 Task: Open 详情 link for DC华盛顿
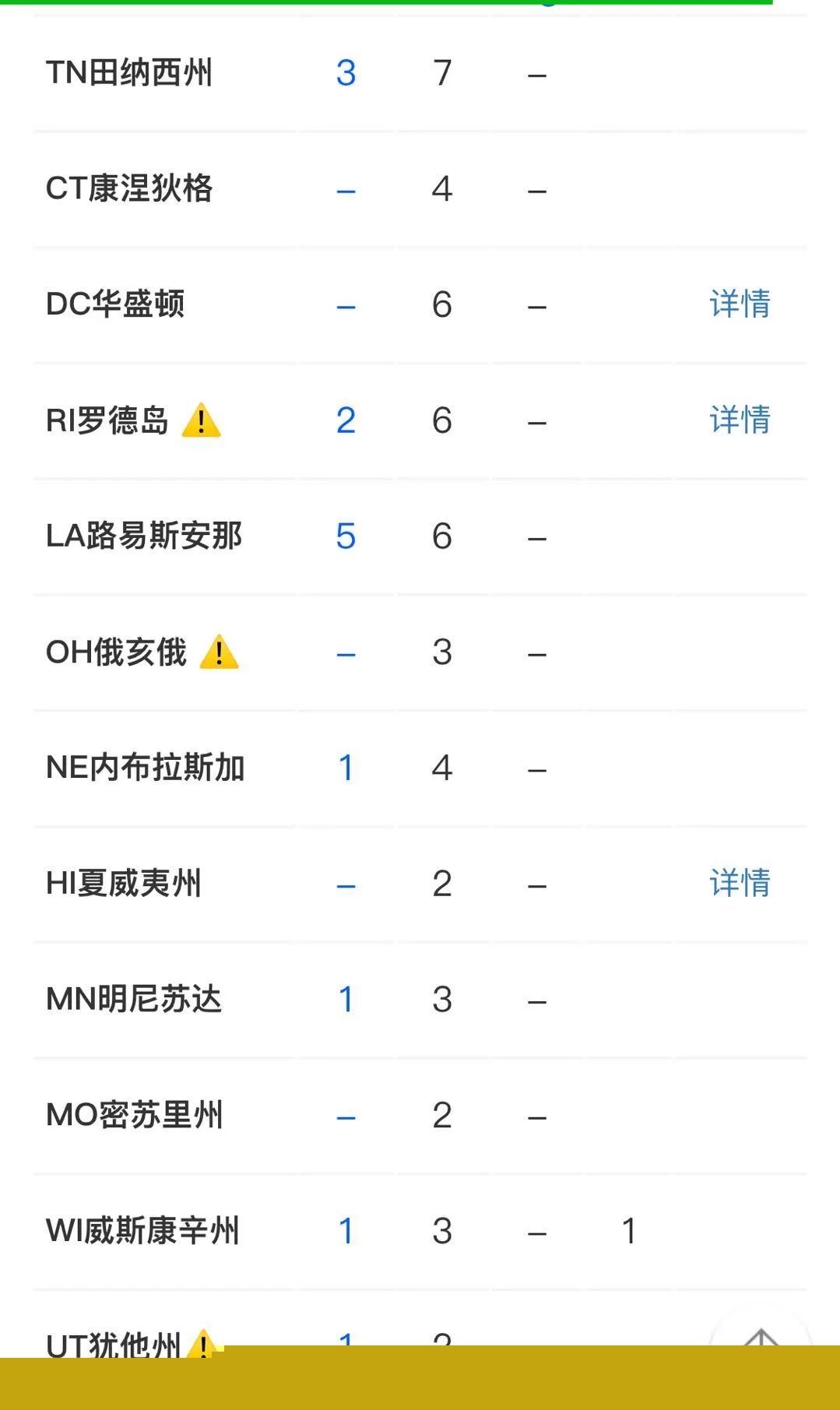740,304
